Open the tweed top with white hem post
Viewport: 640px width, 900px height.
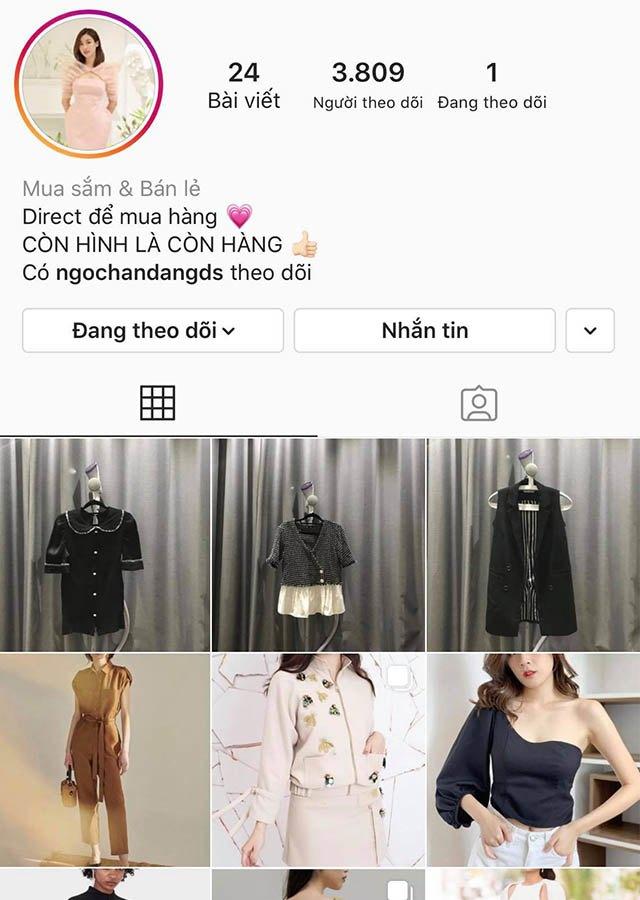point(319,545)
